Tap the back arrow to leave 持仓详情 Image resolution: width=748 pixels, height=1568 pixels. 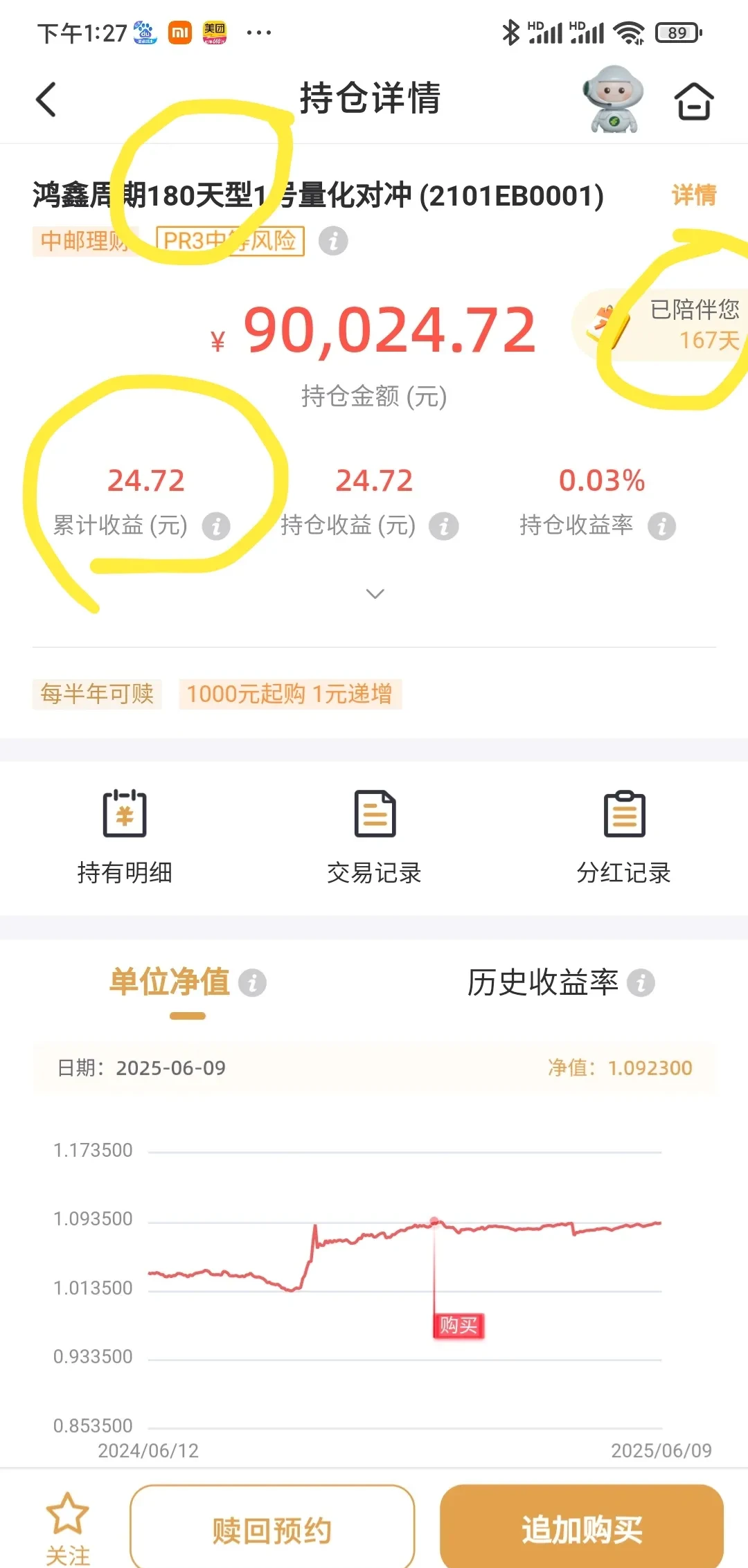(x=46, y=100)
